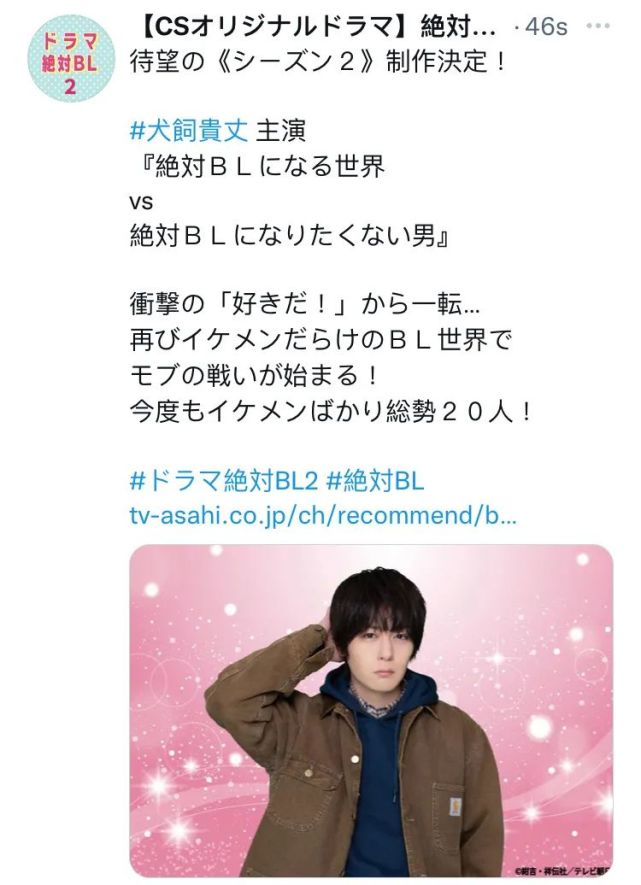Open the tv-asahi.co.jp link
641x885 pixels.
coord(324,516)
